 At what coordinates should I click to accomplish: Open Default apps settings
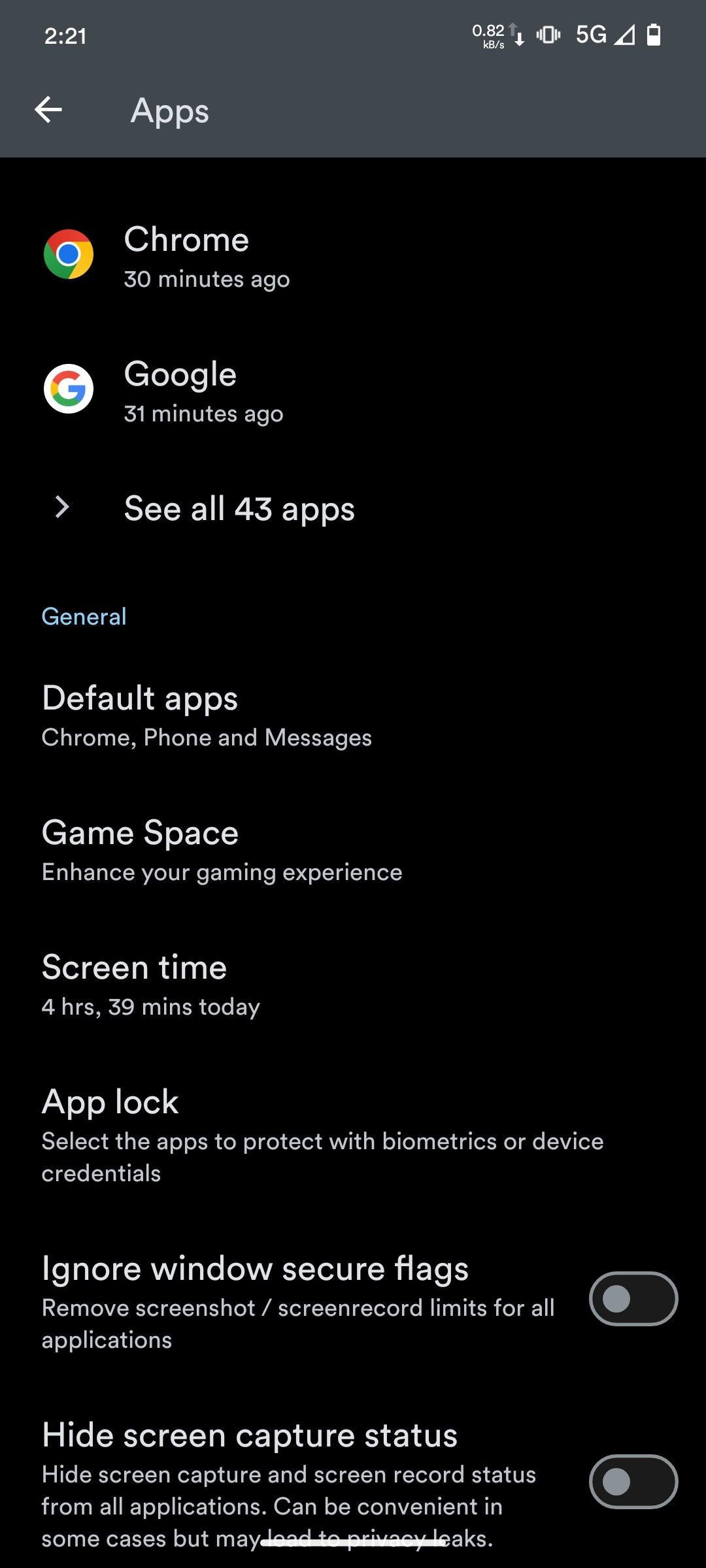(x=207, y=715)
